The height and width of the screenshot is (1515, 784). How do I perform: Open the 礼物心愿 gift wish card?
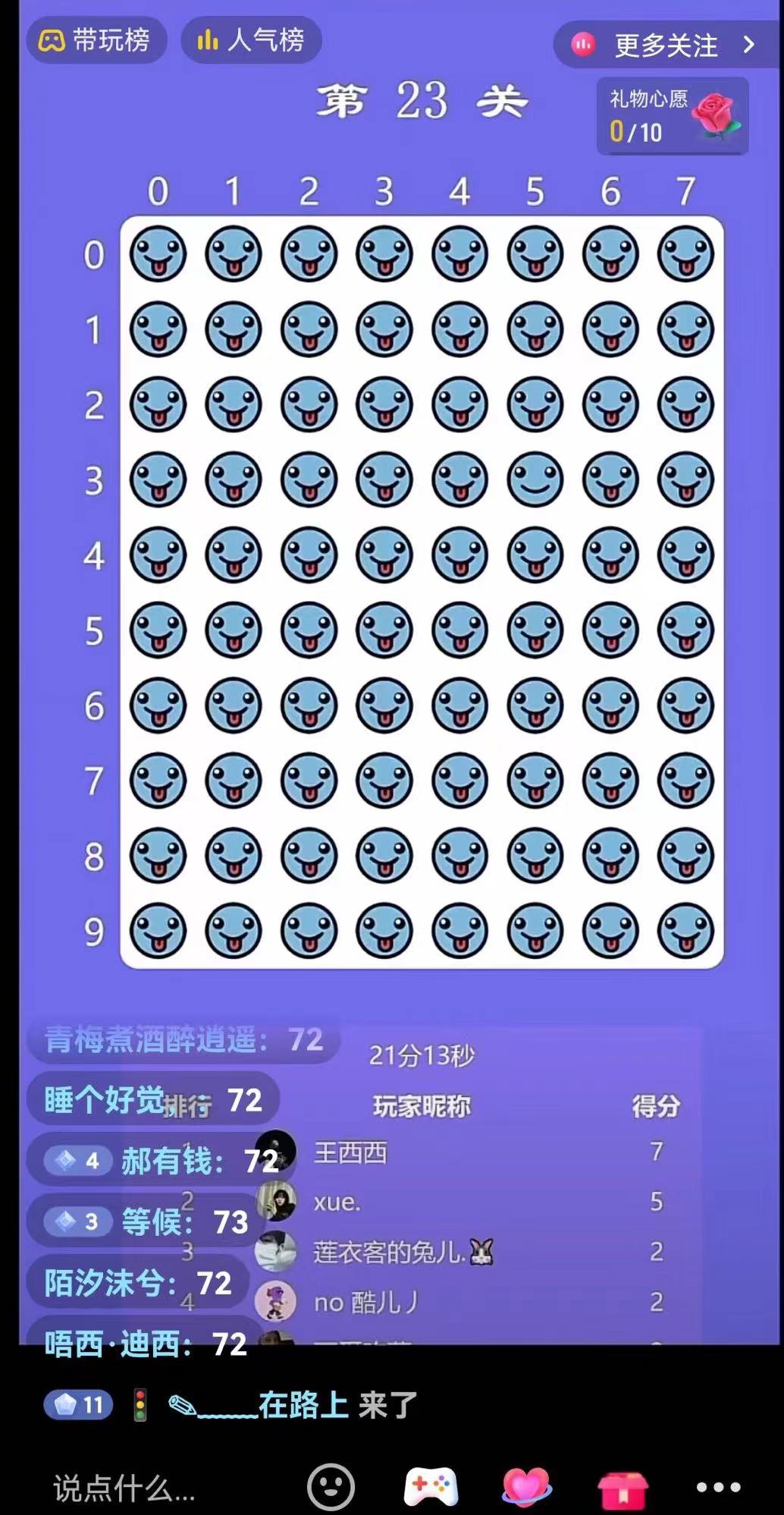point(672,116)
